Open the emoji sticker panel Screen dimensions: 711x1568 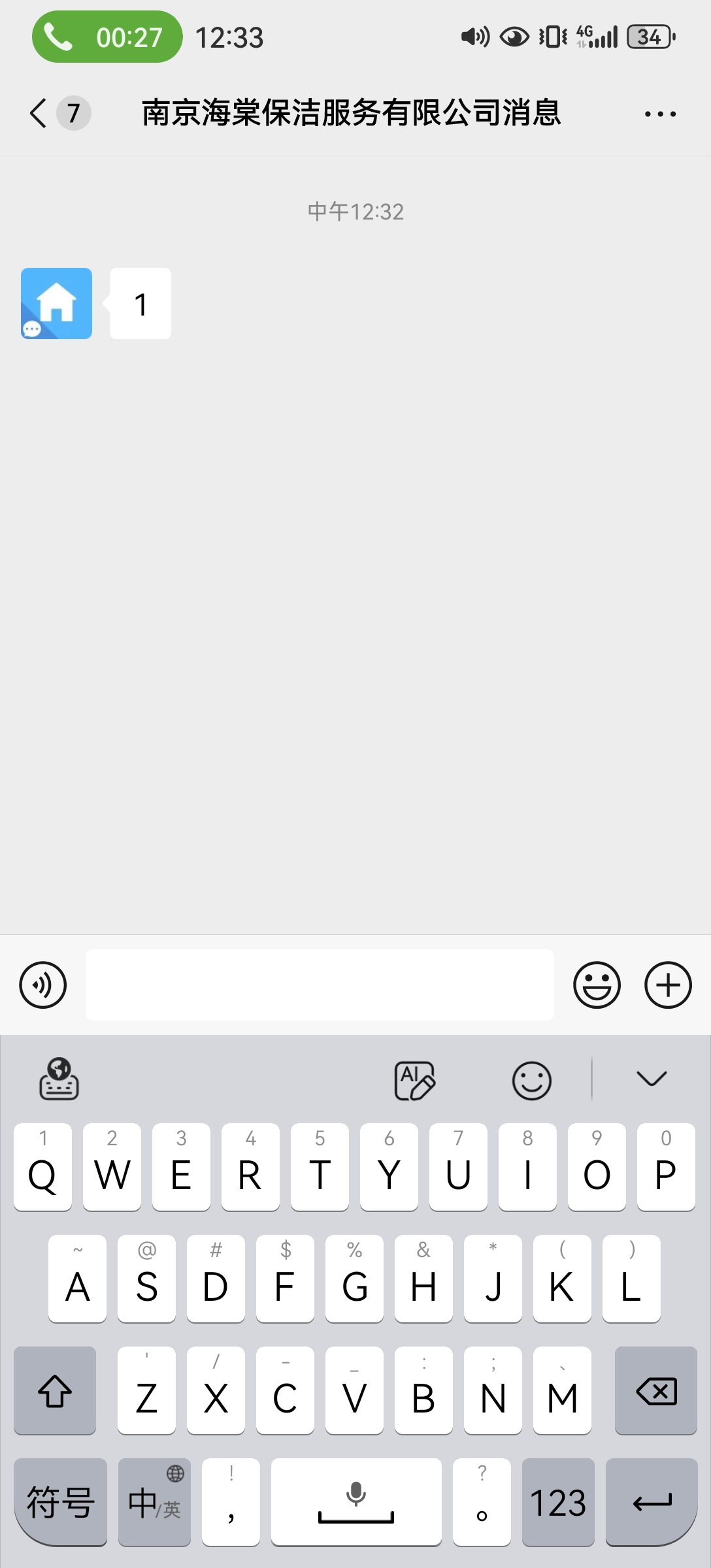tap(597, 985)
